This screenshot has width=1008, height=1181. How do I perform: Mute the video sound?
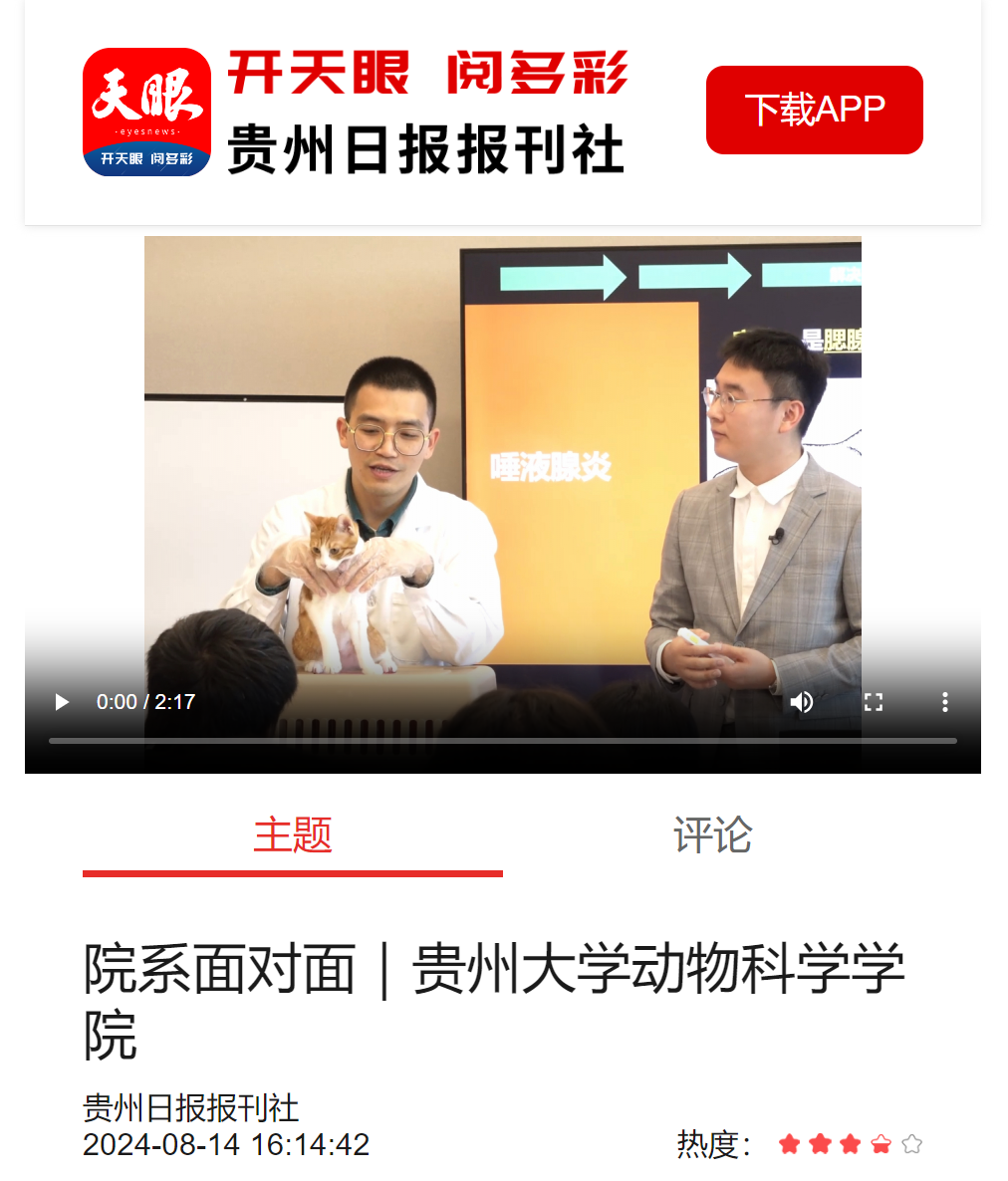click(801, 702)
